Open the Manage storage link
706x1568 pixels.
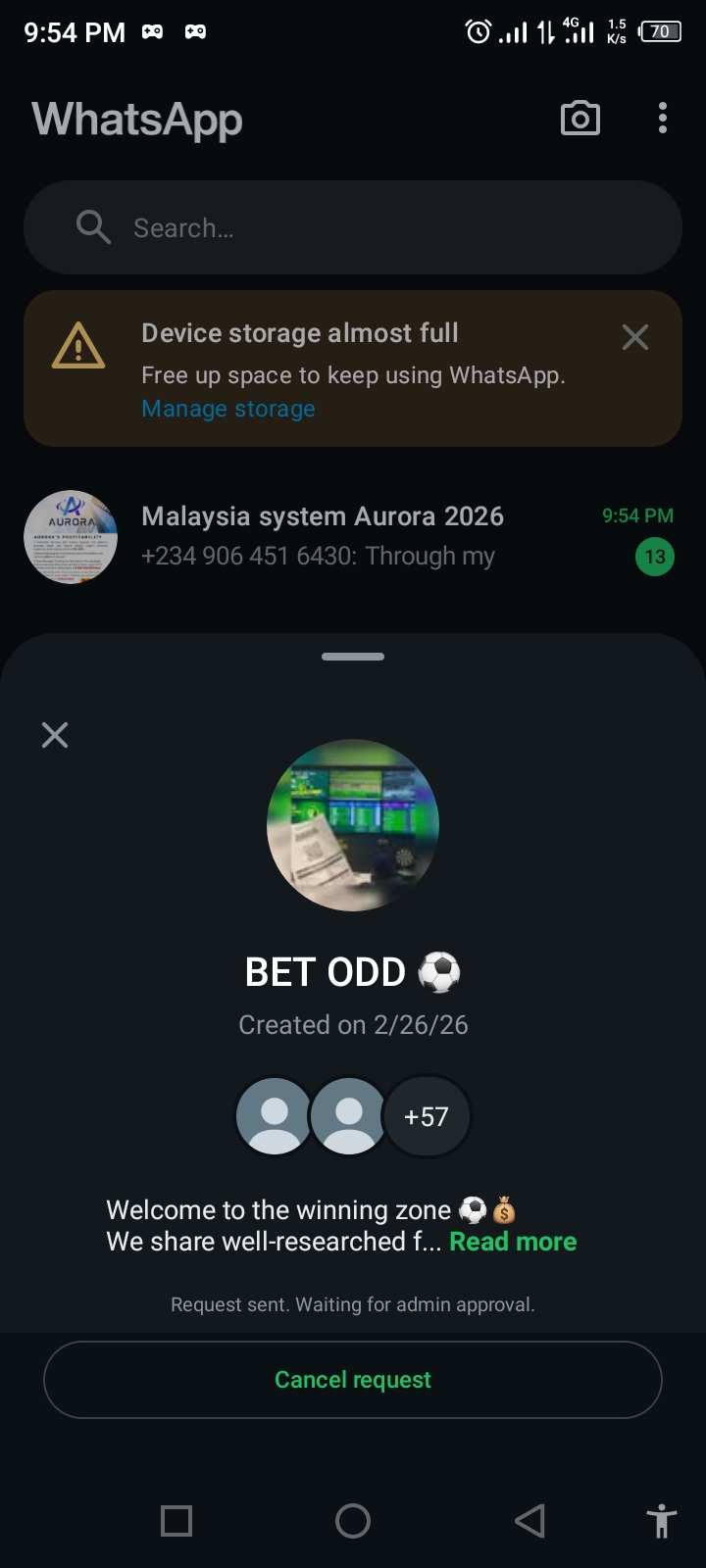pyautogui.click(x=228, y=409)
